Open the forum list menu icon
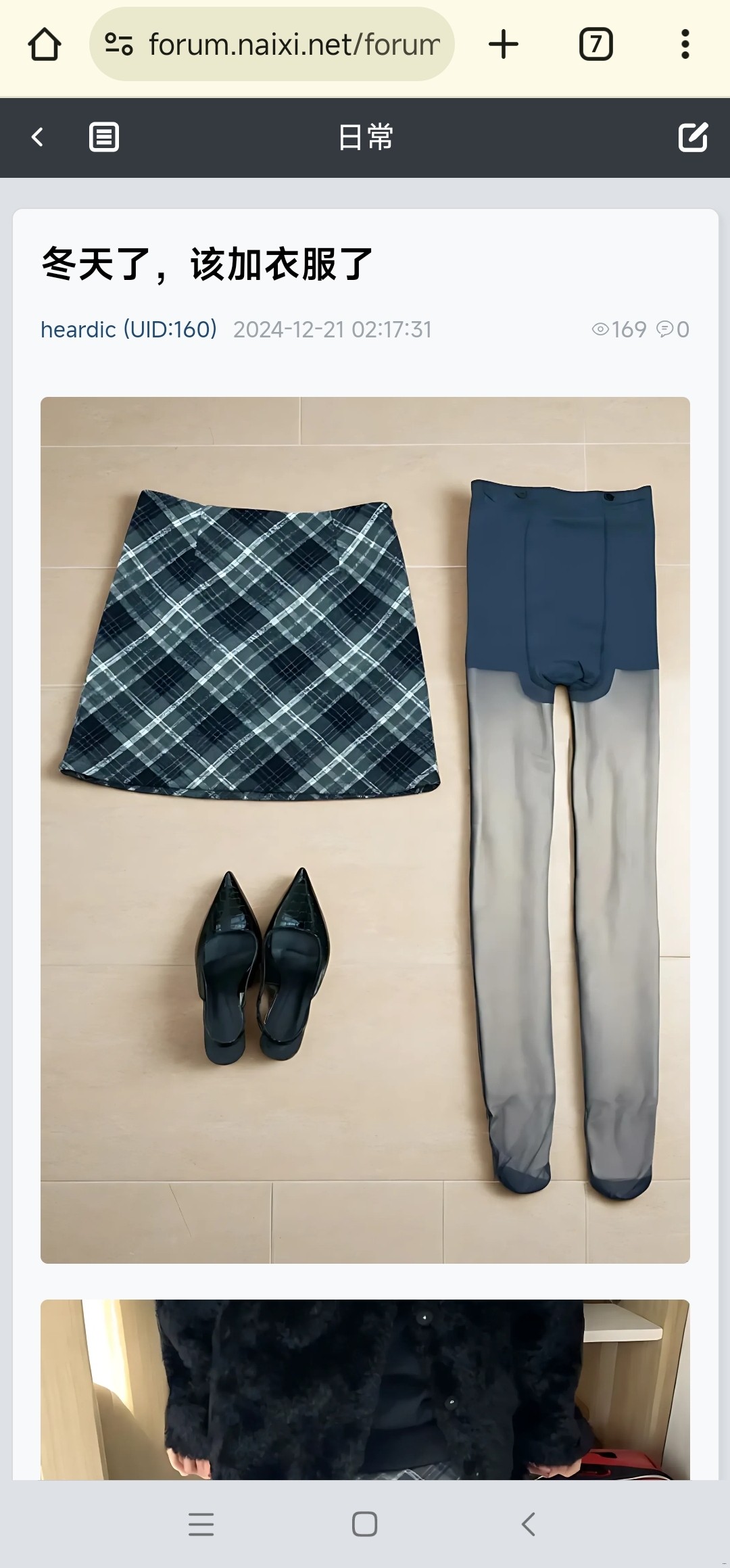730x1568 pixels. click(104, 137)
